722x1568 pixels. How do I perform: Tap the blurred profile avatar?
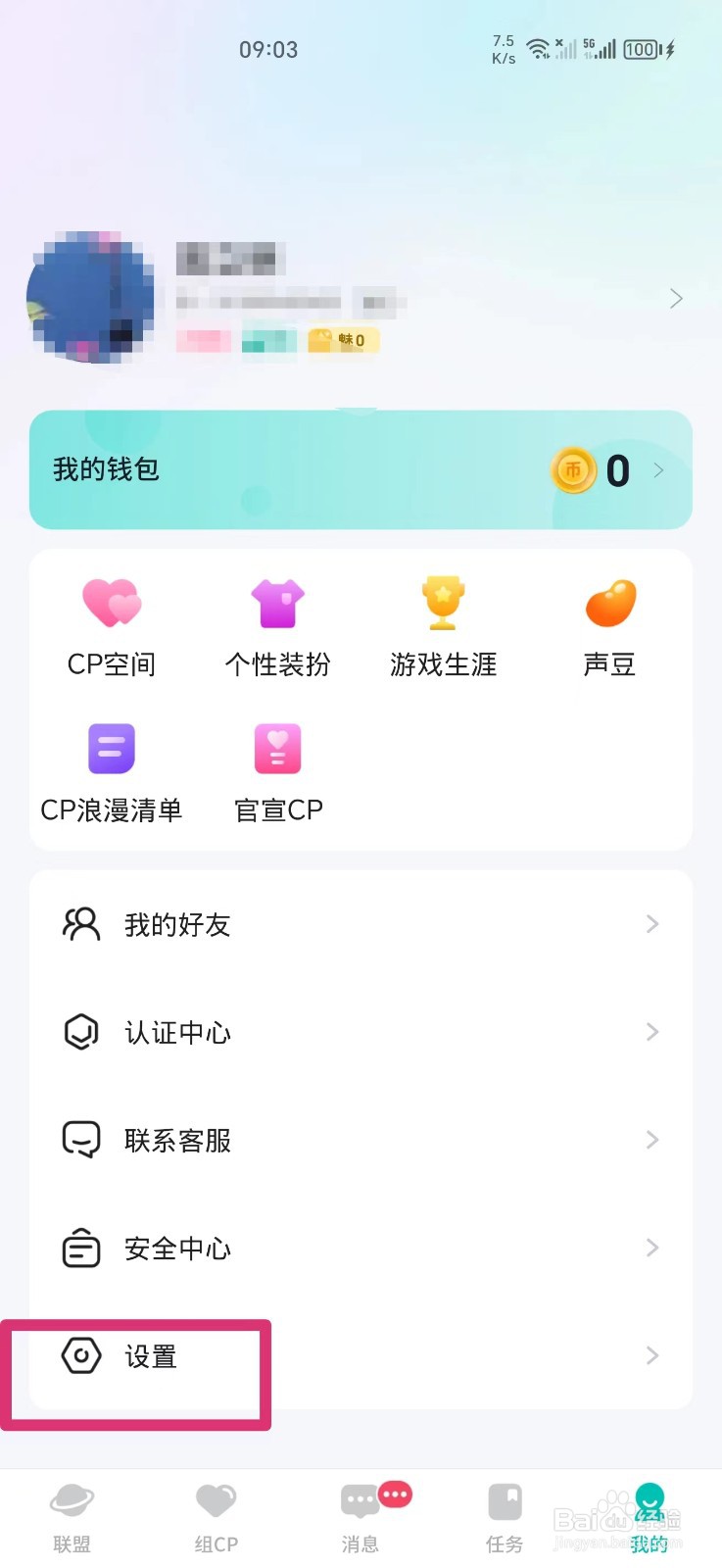[x=93, y=297]
